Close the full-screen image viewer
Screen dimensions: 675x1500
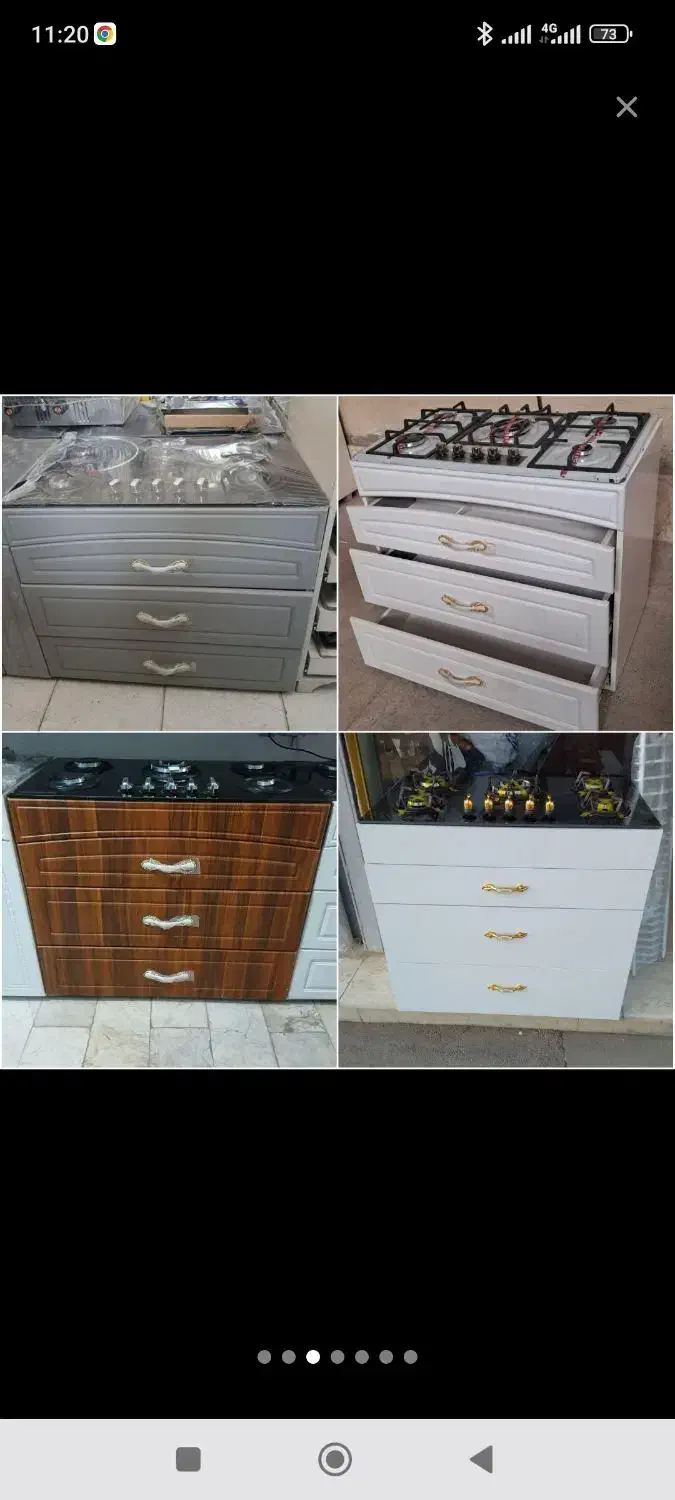626,107
